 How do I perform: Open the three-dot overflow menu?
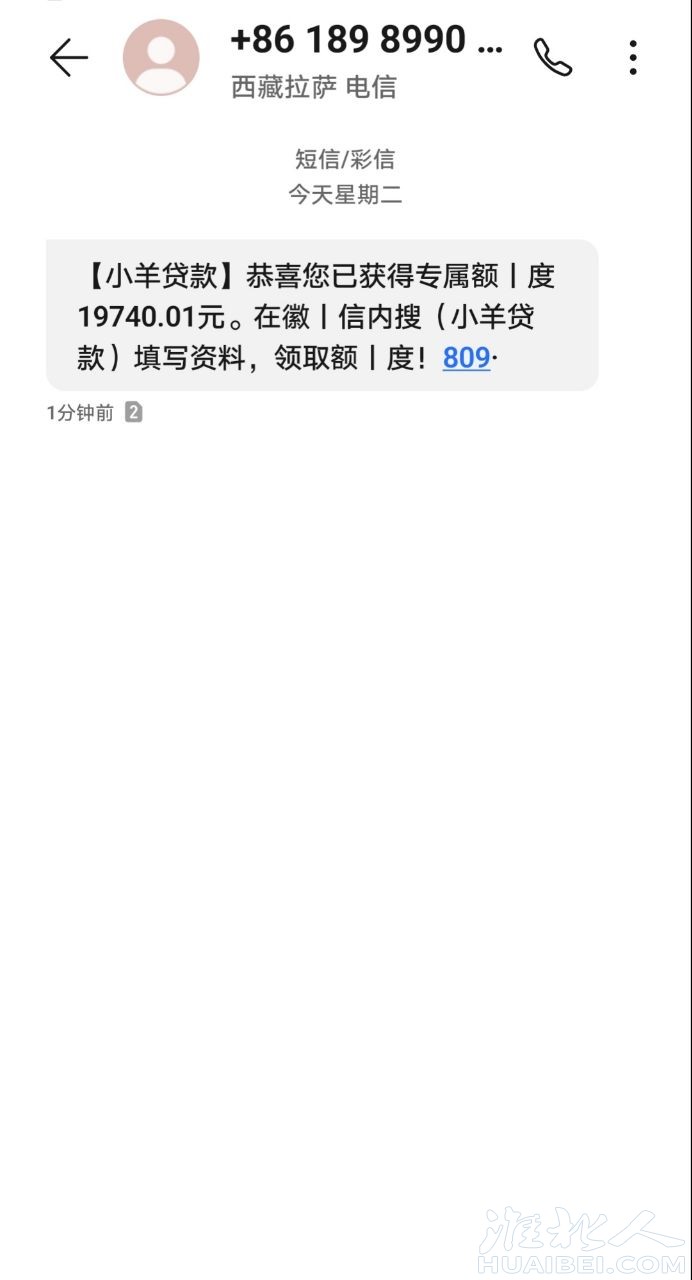pos(633,58)
